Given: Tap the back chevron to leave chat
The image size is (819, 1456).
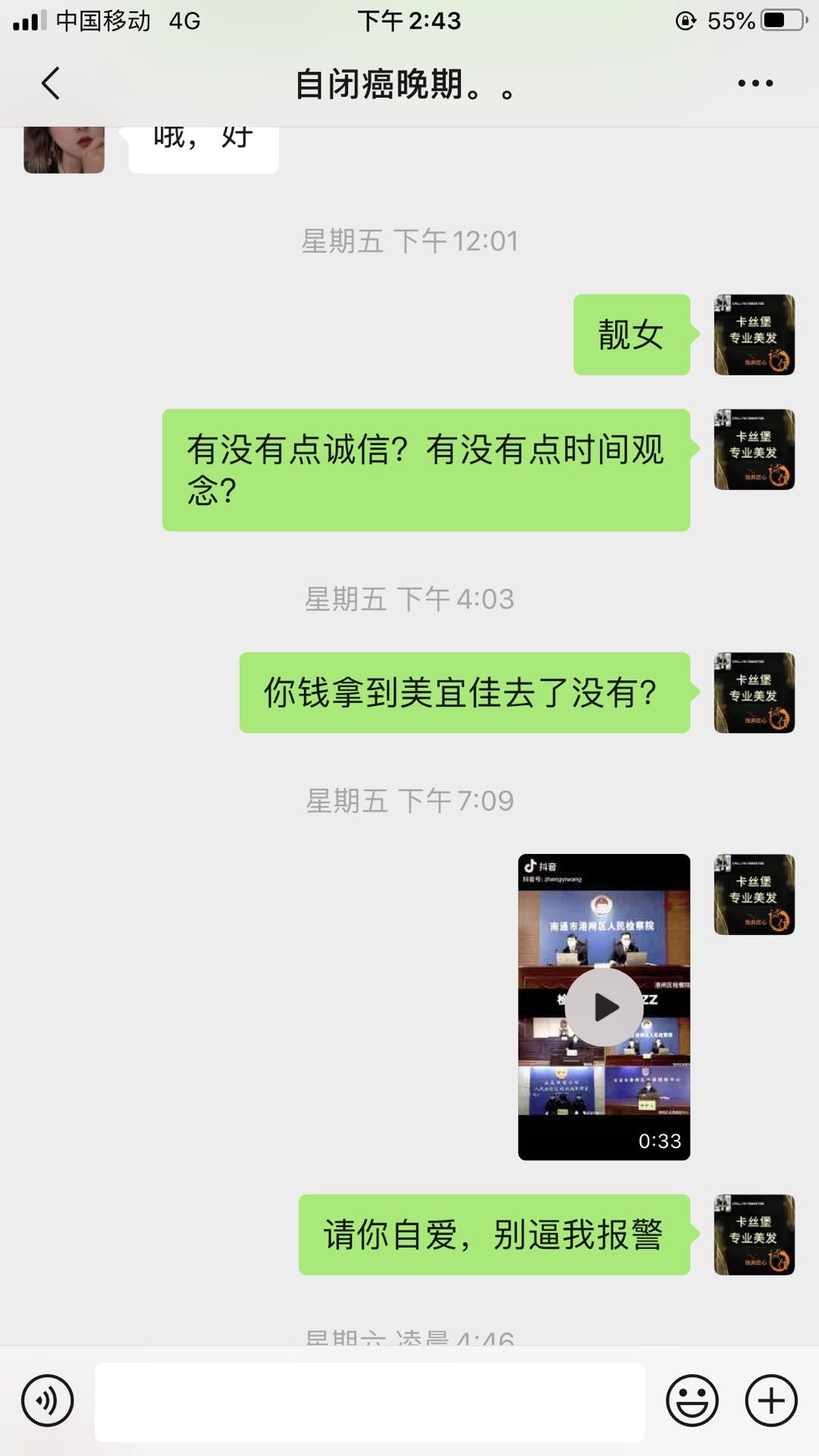Looking at the screenshot, I should (50, 83).
